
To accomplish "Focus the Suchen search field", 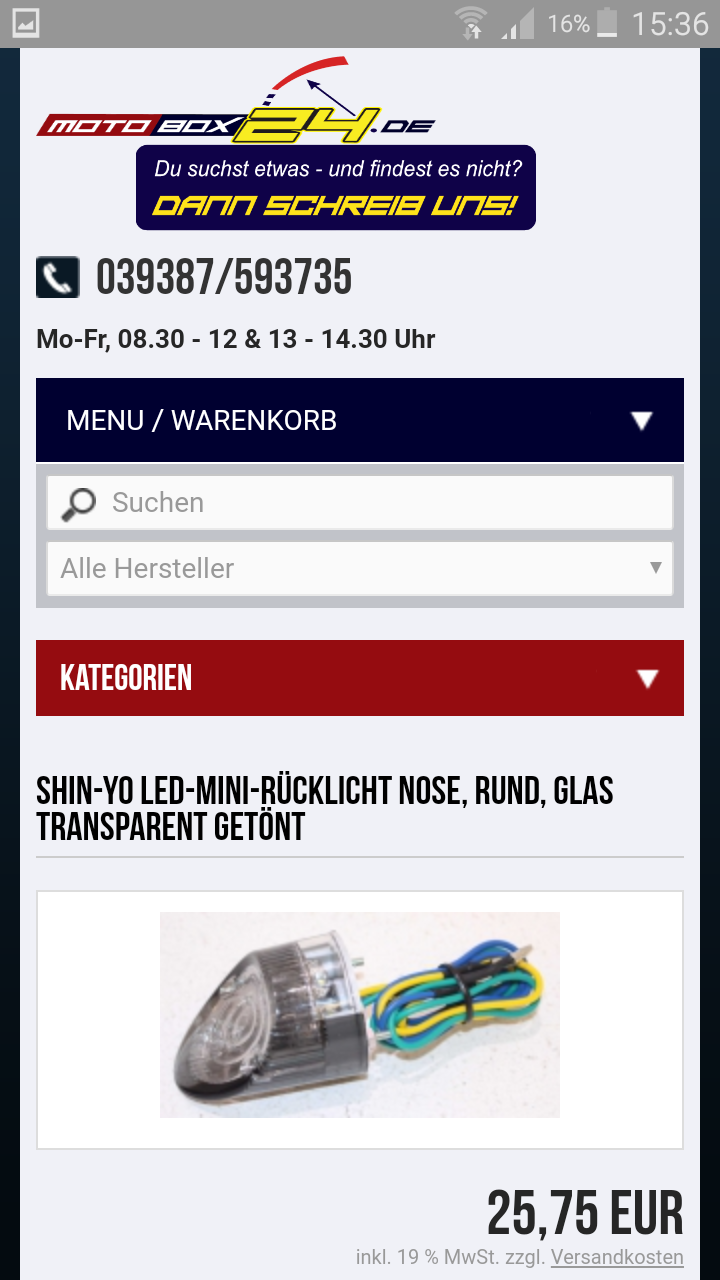I will coord(360,502).
